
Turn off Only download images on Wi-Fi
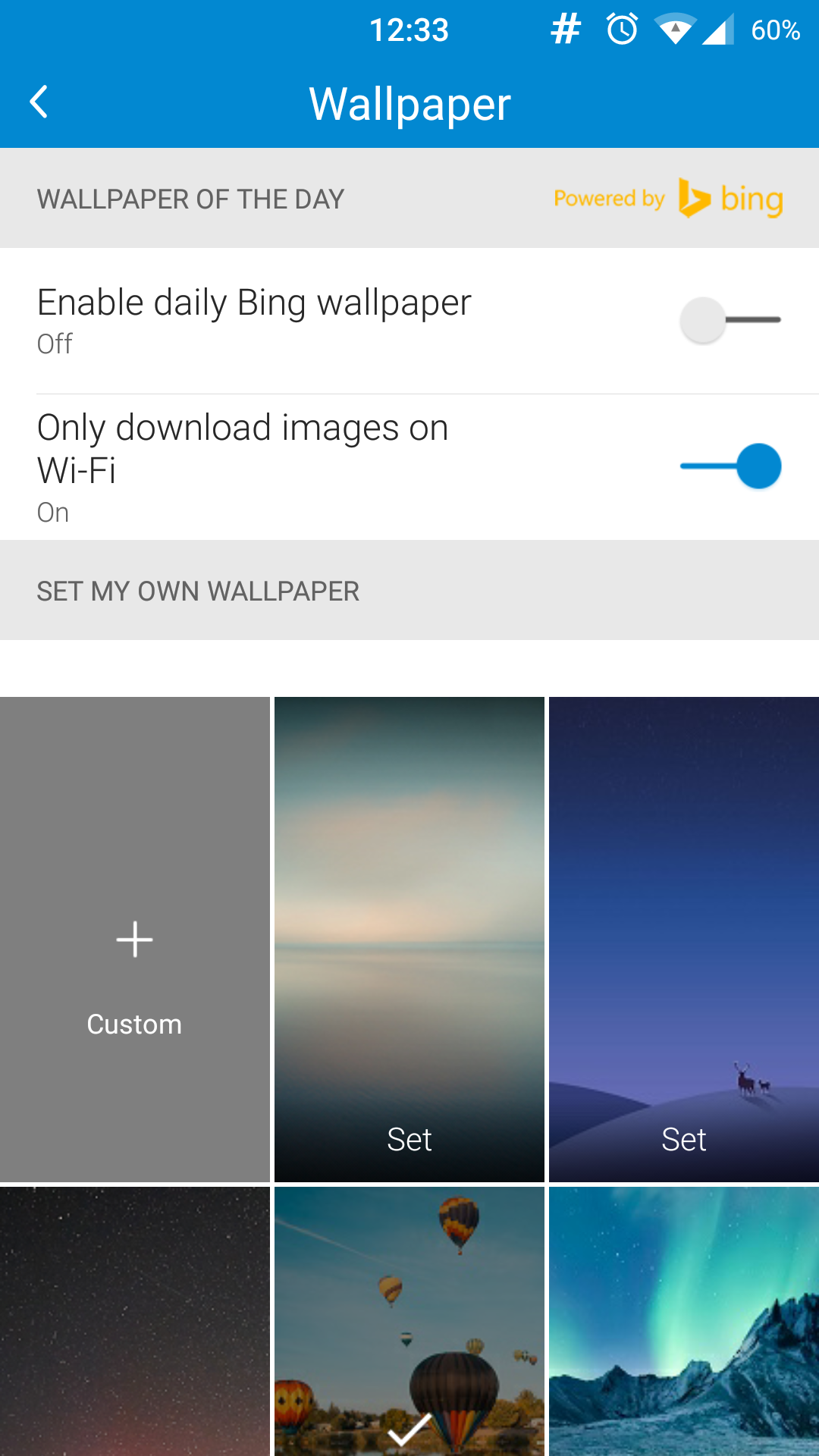pyautogui.click(x=730, y=466)
